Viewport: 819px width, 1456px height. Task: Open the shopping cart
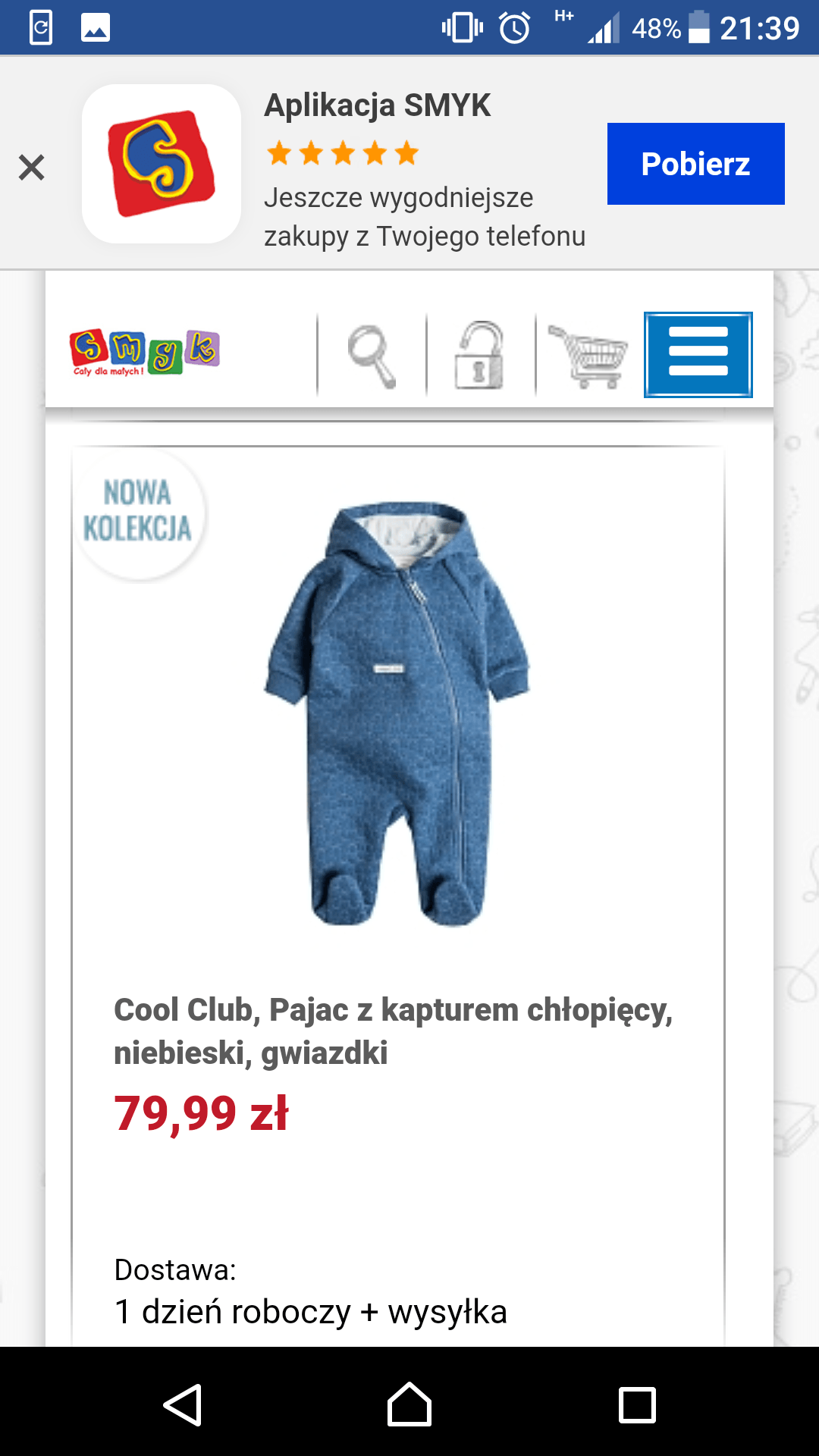pyautogui.click(x=589, y=355)
